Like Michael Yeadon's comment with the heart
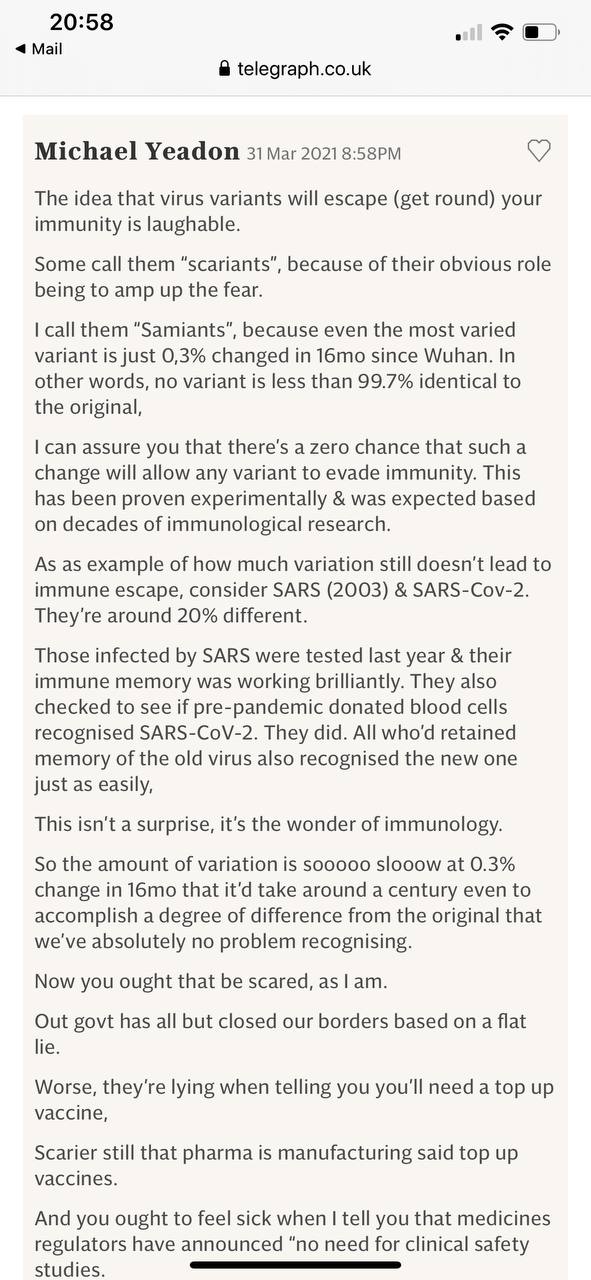The height and width of the screenshot is (1280, 591). (x=538, y=152)
